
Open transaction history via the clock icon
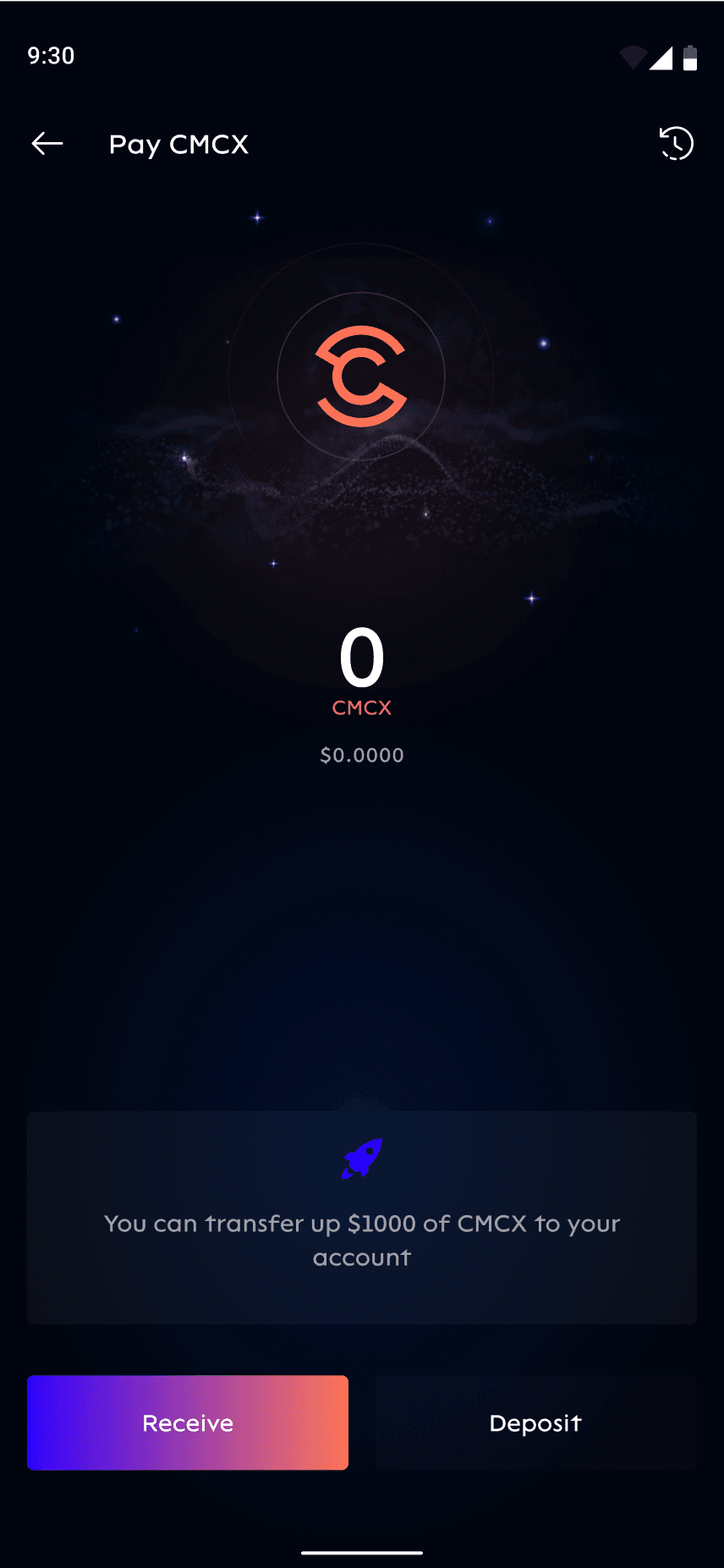click(676, 143)
